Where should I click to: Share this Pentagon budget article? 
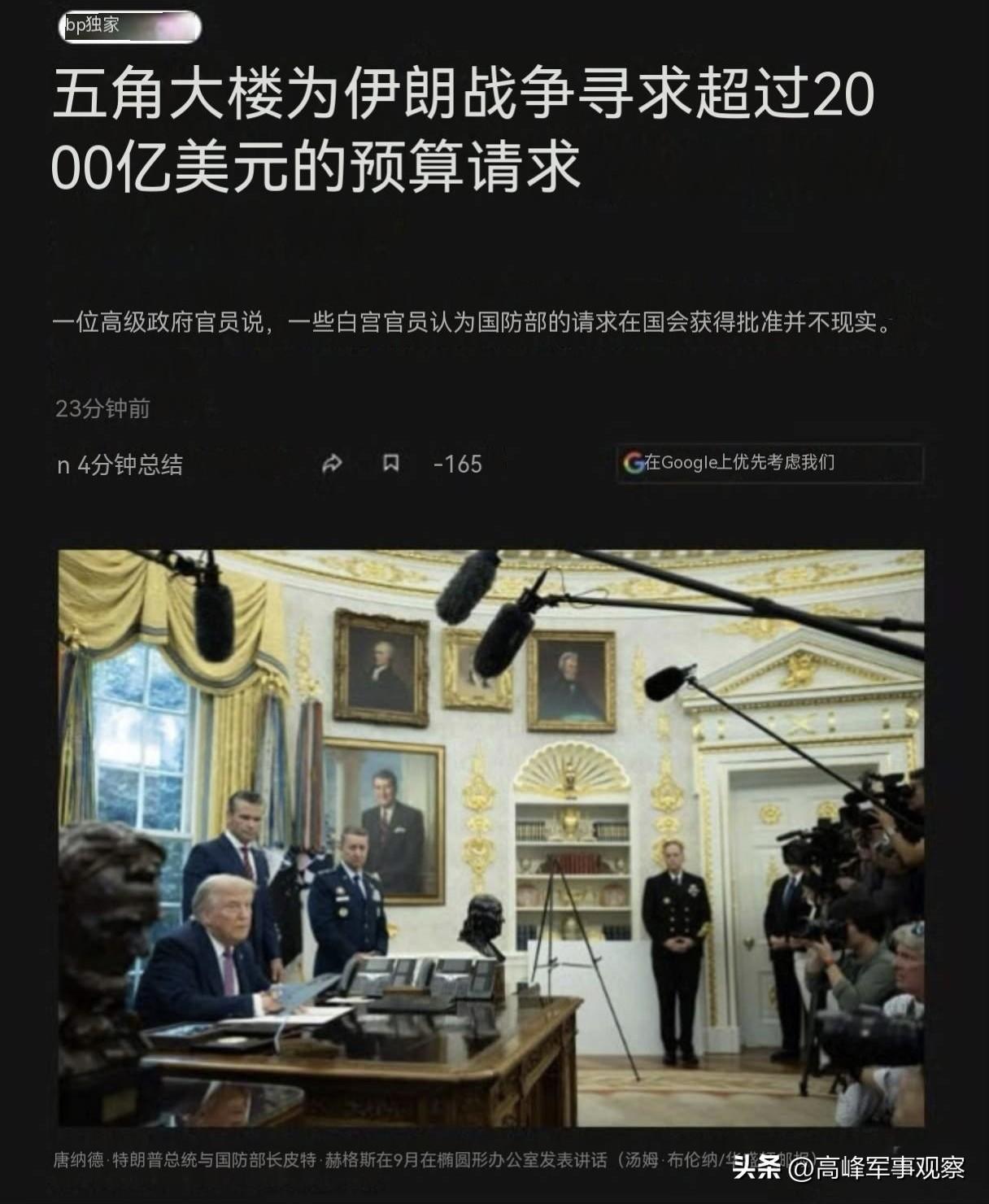click(332, 464)
